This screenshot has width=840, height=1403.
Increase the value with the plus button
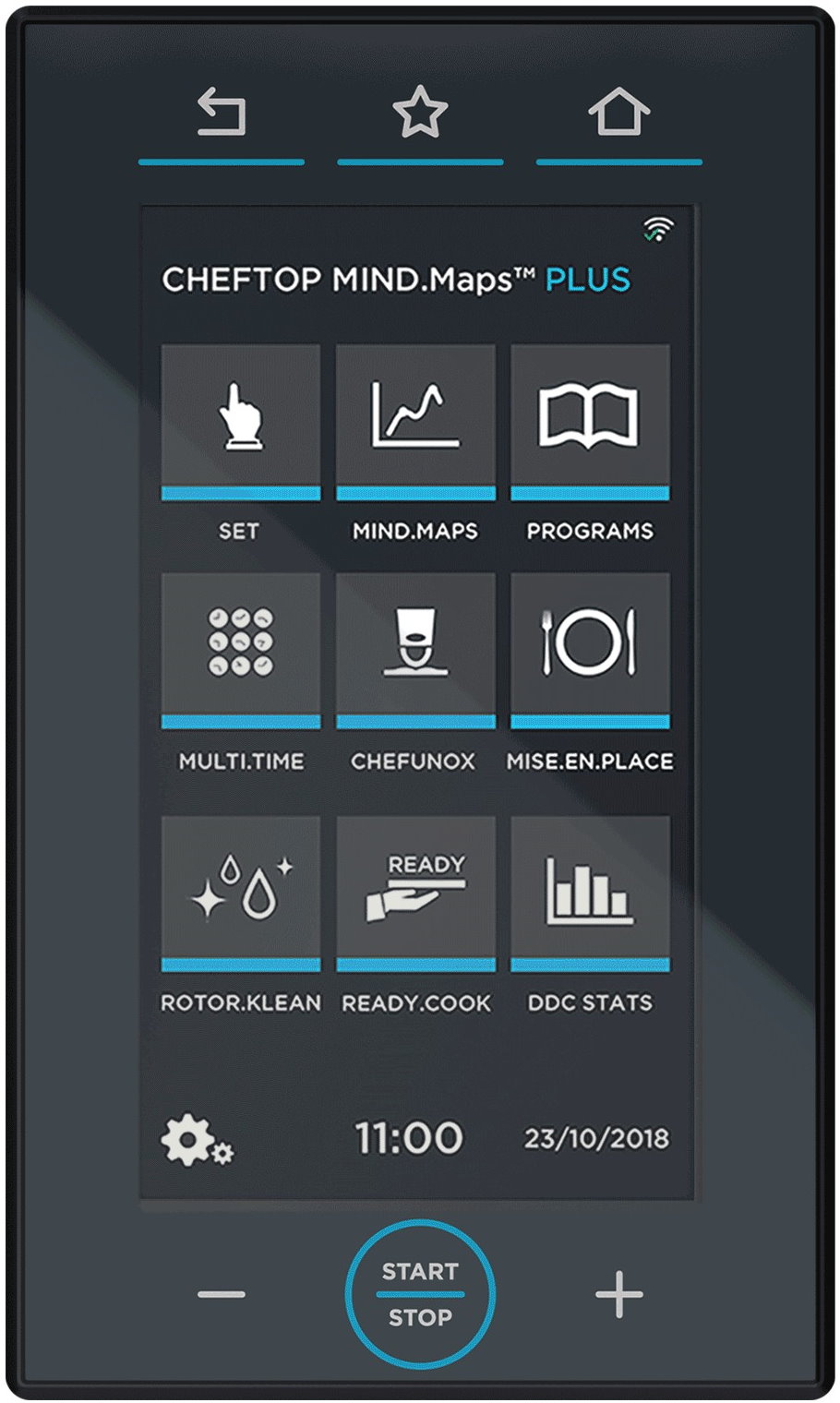pyautogui.click(x=619, y=1294)
